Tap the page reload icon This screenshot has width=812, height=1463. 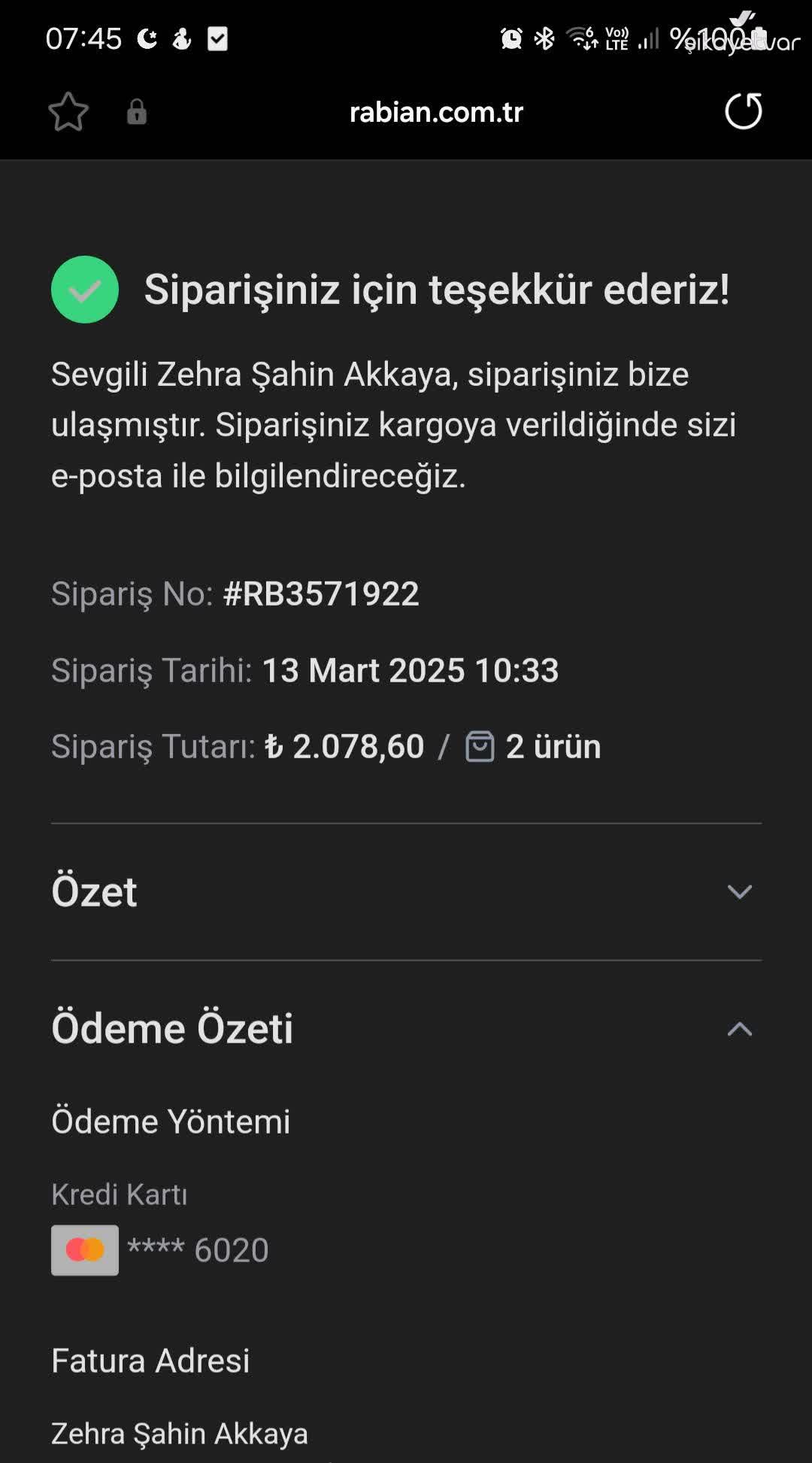click(743, 113)
